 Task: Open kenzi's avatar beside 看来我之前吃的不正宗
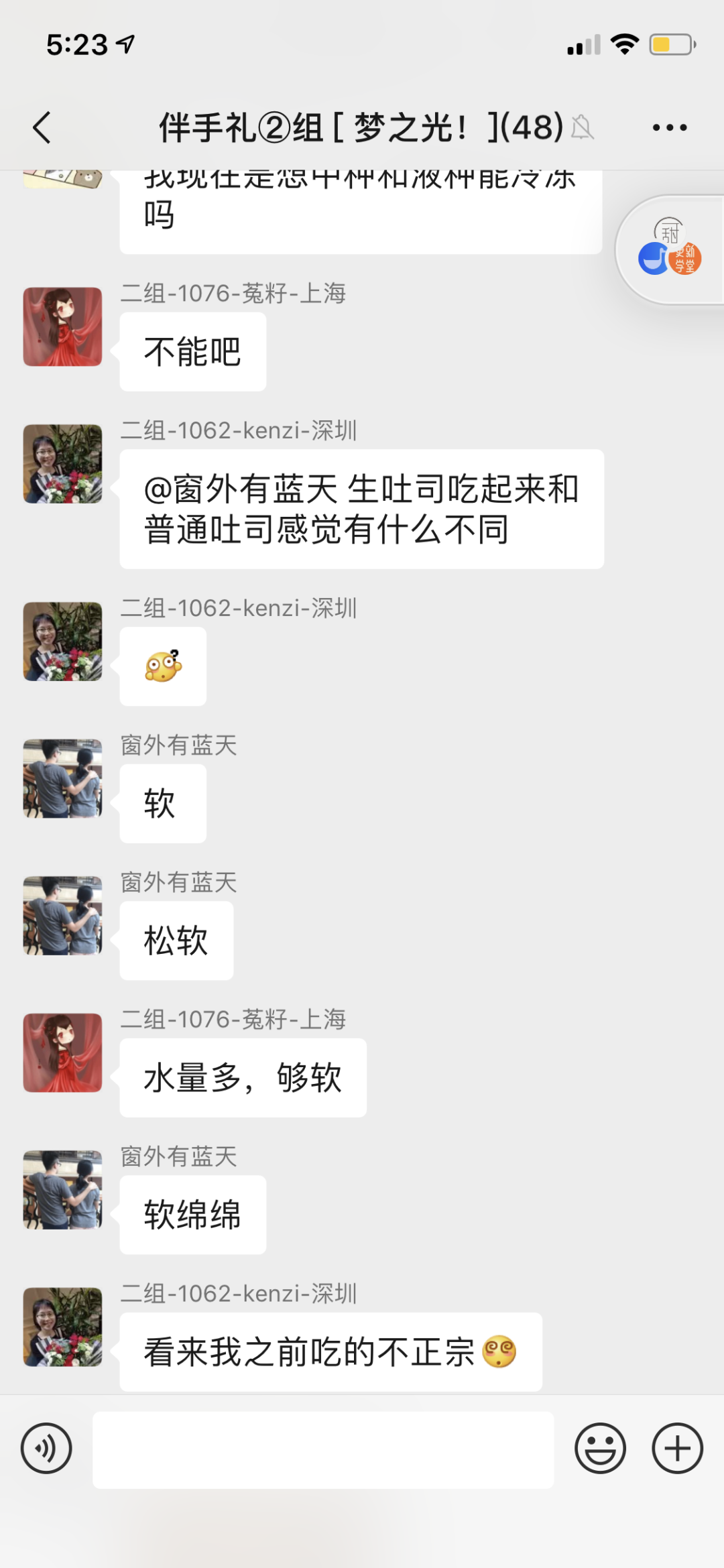tap(62, 1326)
